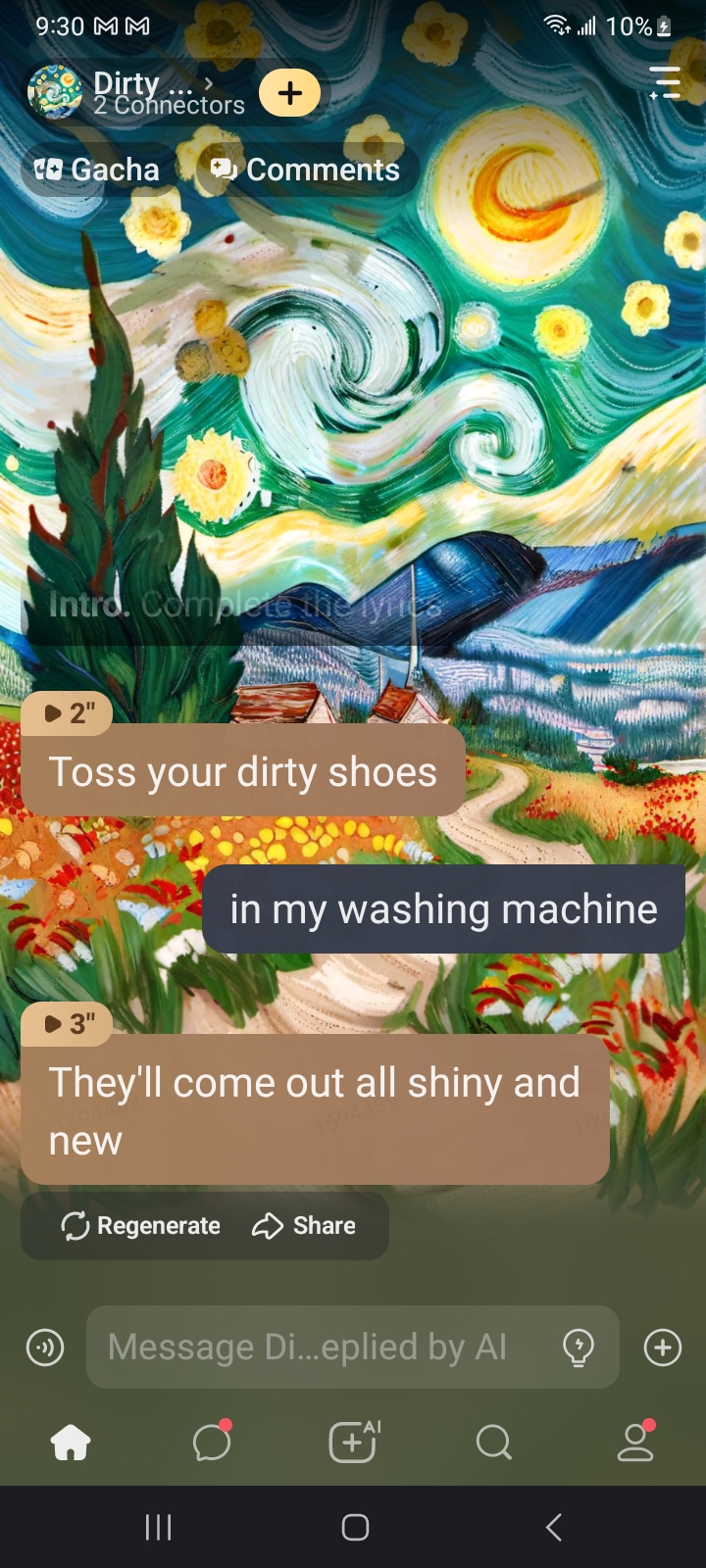
Task: Share this conversation
Action: pos(304,1226)
